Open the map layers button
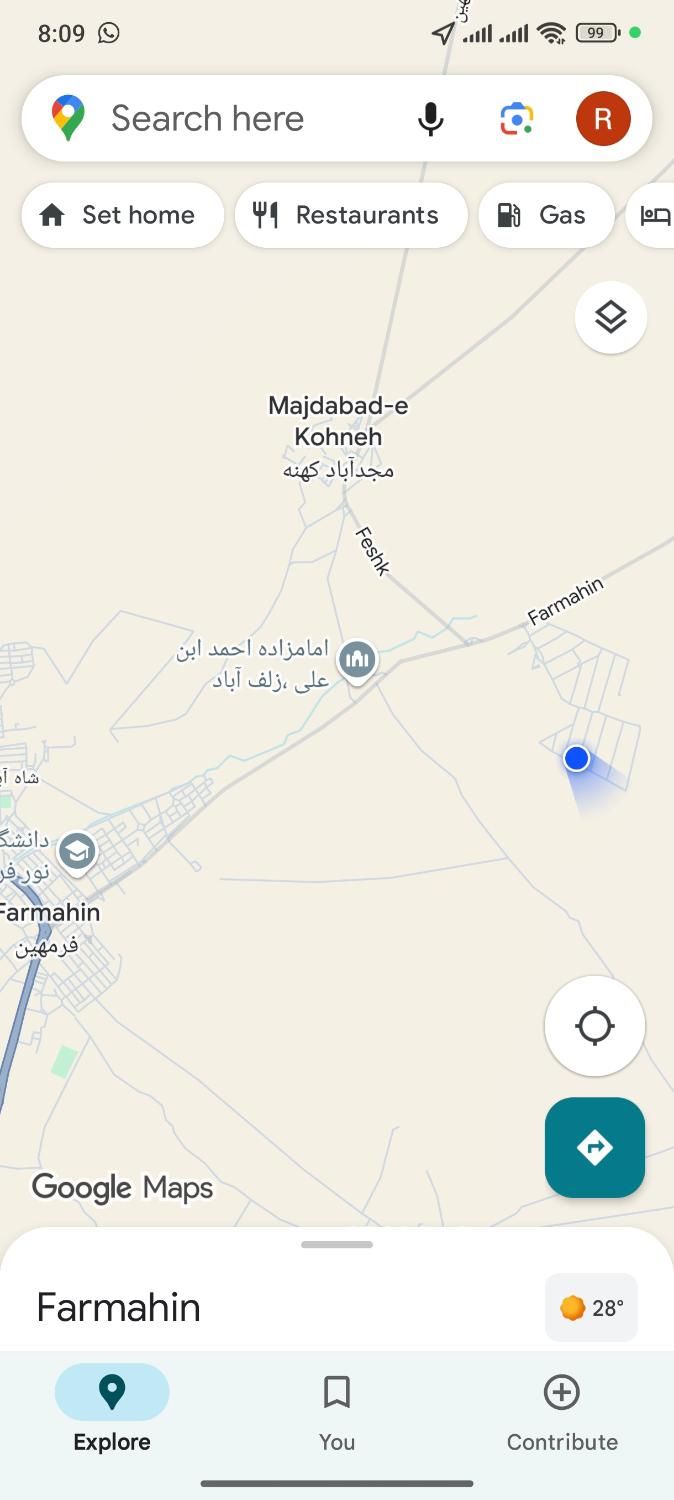Image resolution: width=674 pixels, height=1500 pixels. 611,318
